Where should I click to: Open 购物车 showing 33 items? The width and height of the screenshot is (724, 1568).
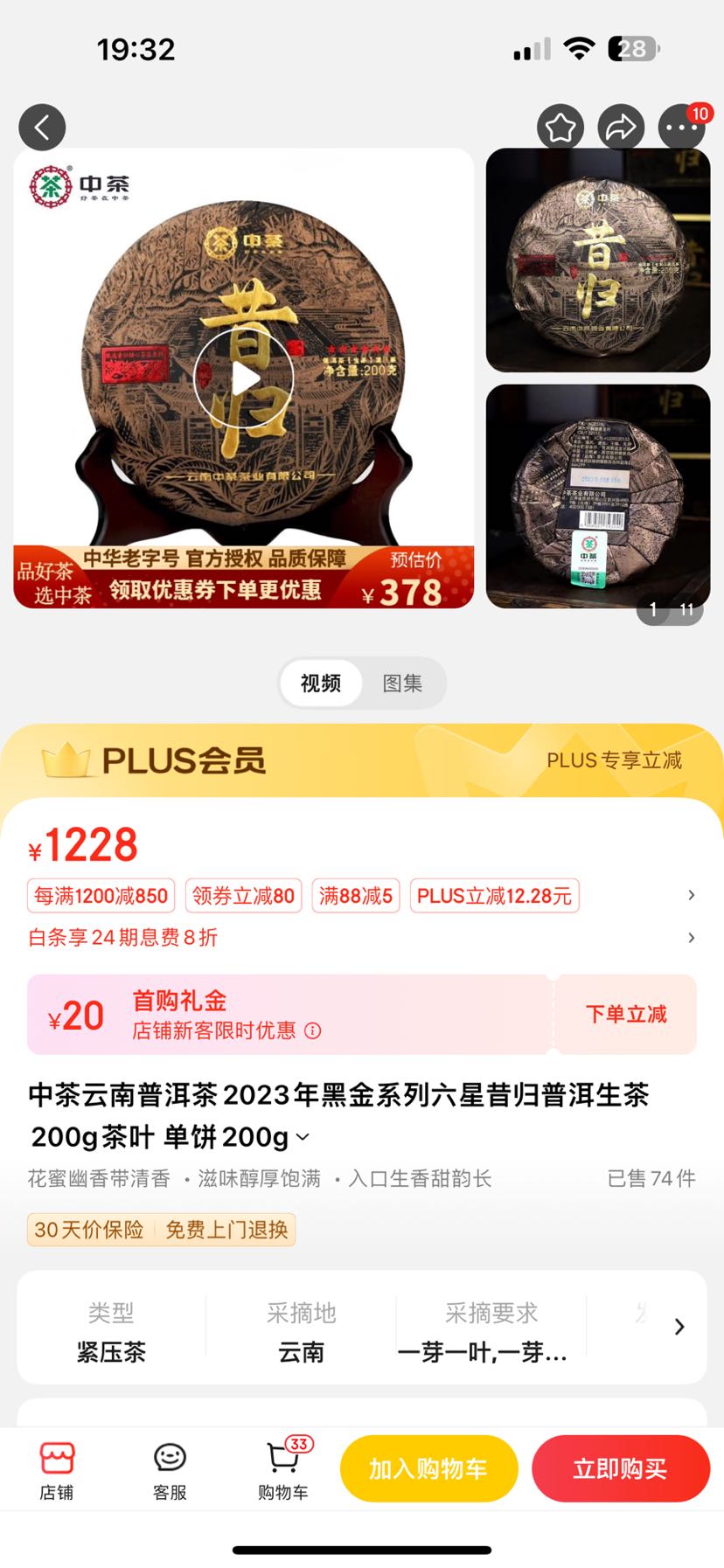(282, 1468)
